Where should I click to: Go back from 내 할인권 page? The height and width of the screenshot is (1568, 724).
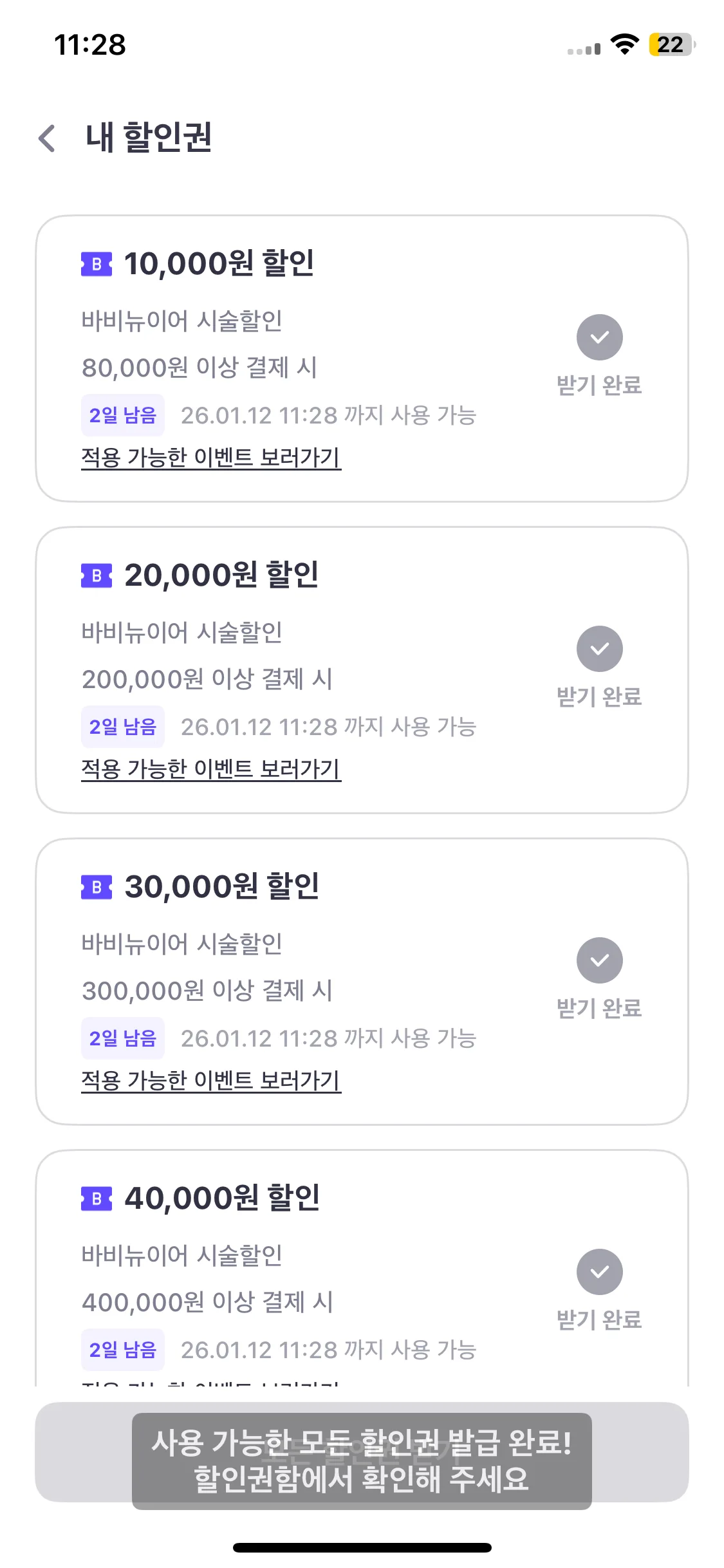[x=47, y=138]
